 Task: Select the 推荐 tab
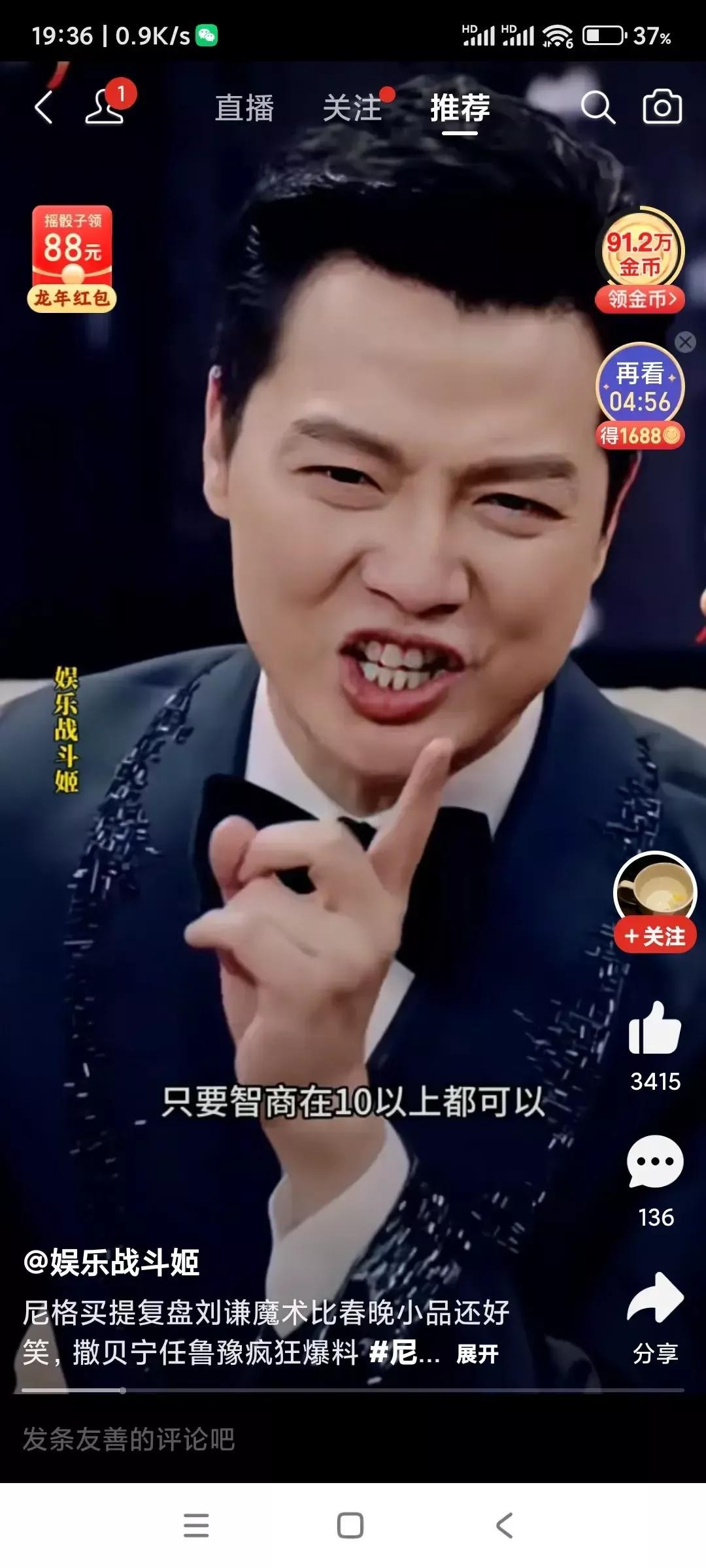[460, 108]
